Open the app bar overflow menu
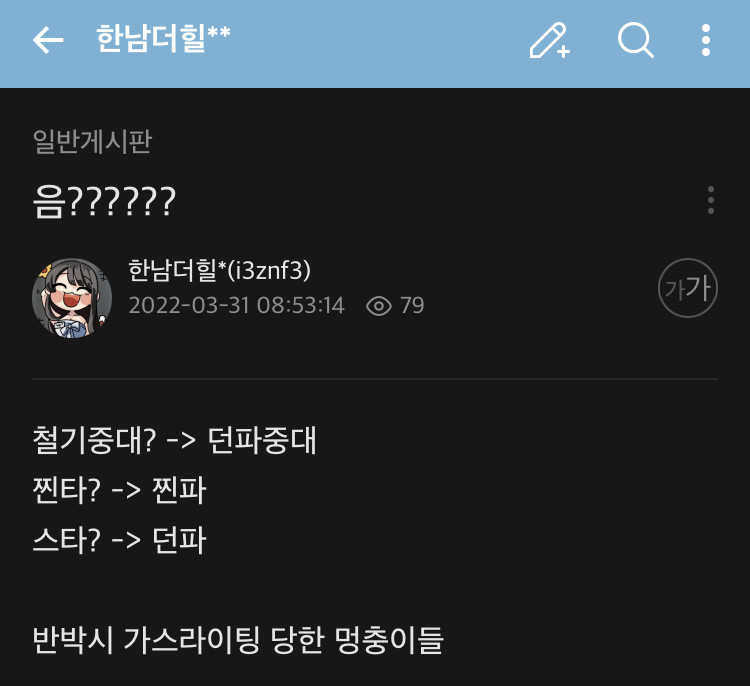Viewport: 750px width, 686px height. point(706,41)
